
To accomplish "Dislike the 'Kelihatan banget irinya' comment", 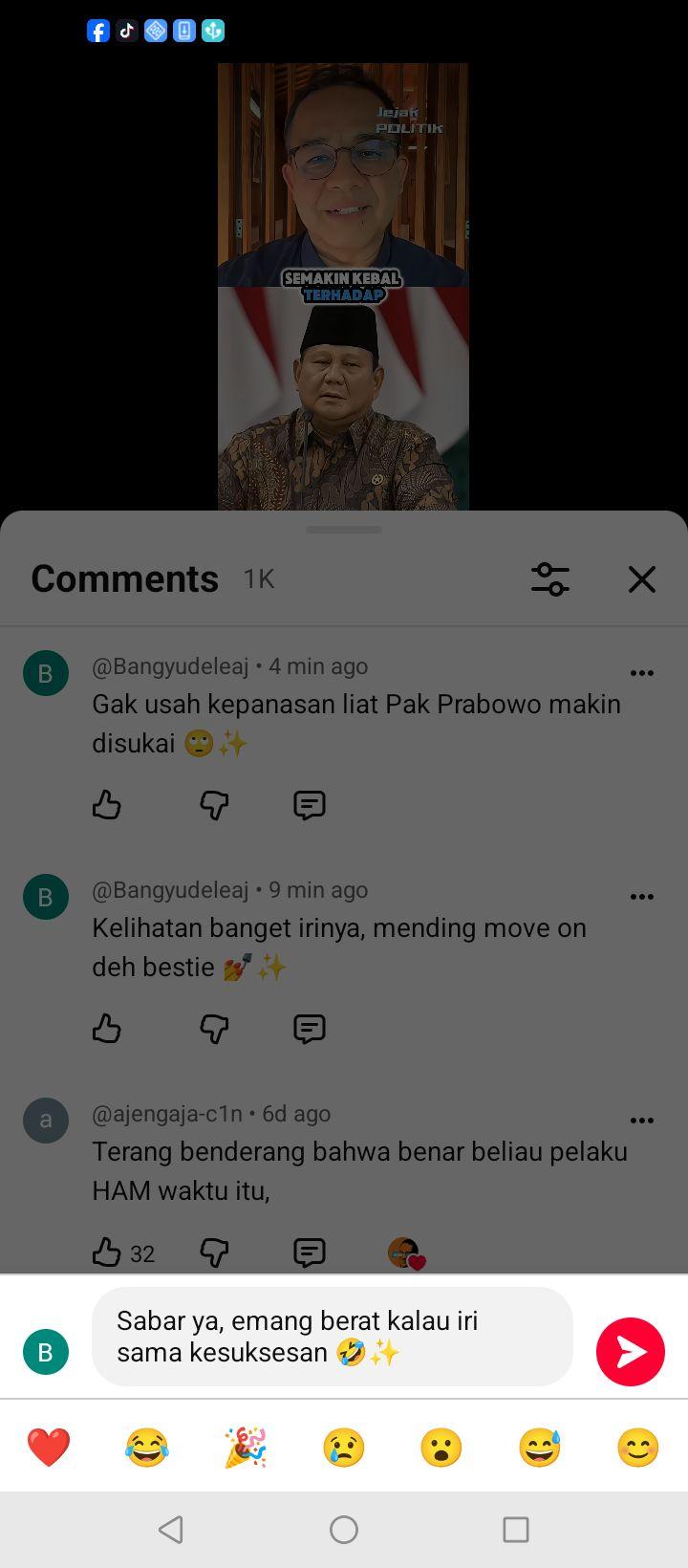I will [214, 1029].
